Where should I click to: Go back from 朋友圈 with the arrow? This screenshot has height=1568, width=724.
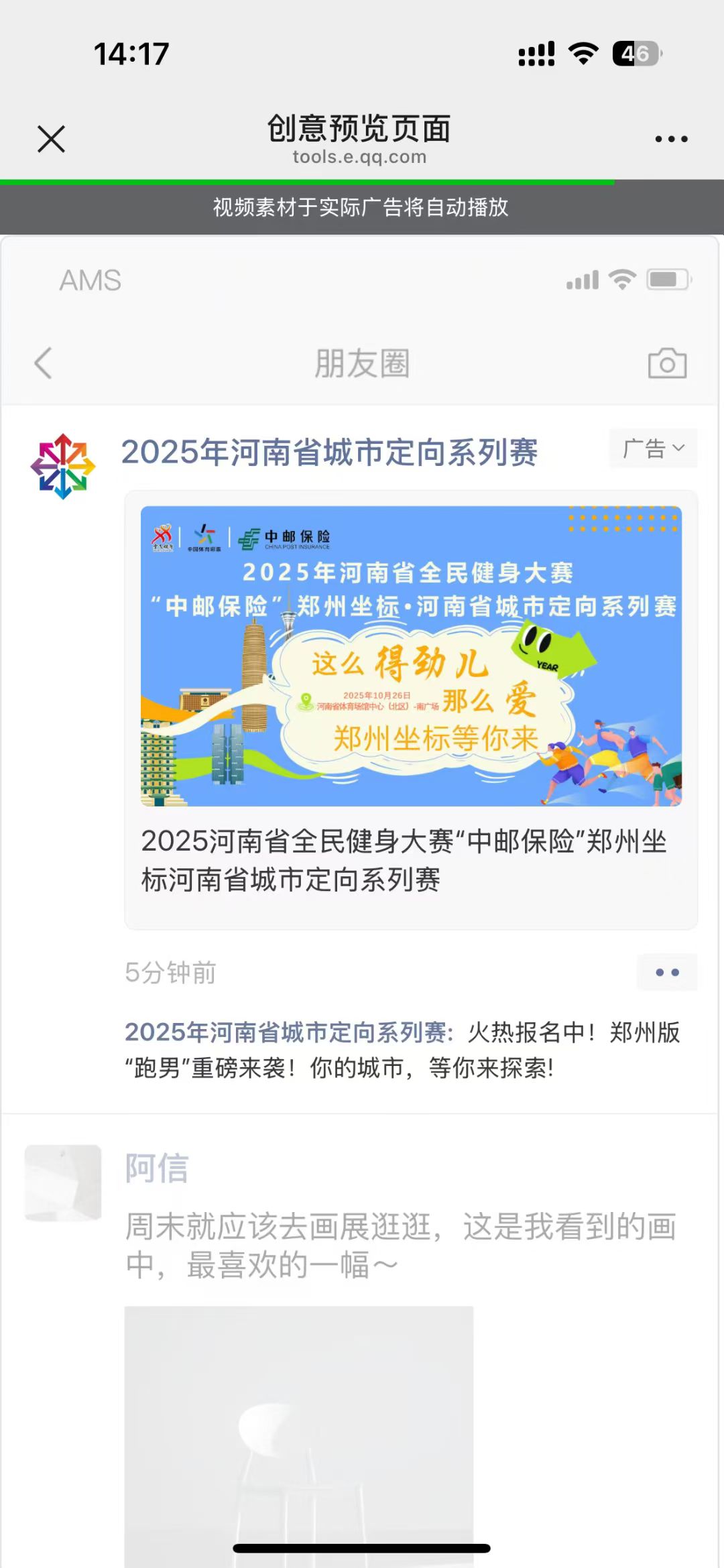43,363
